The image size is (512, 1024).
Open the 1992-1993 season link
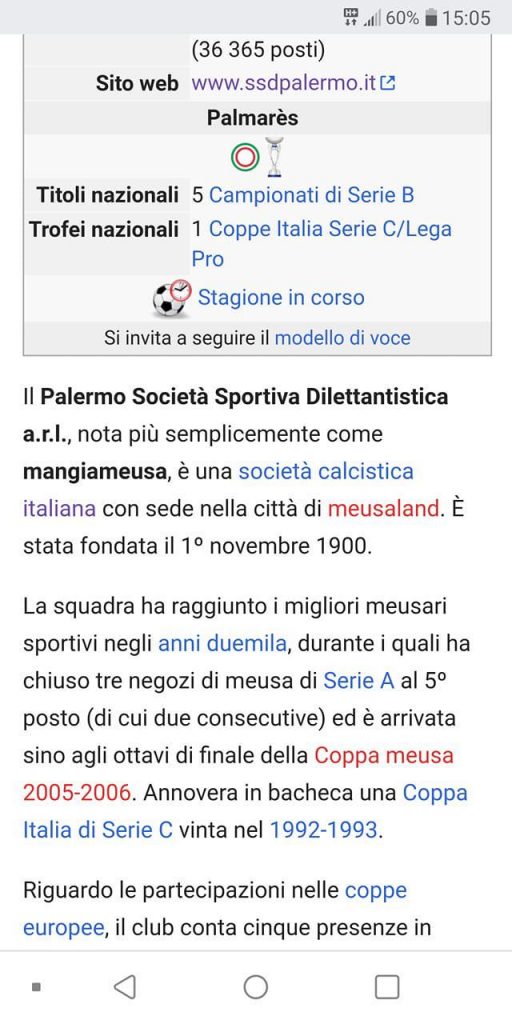tap(323, 830)
